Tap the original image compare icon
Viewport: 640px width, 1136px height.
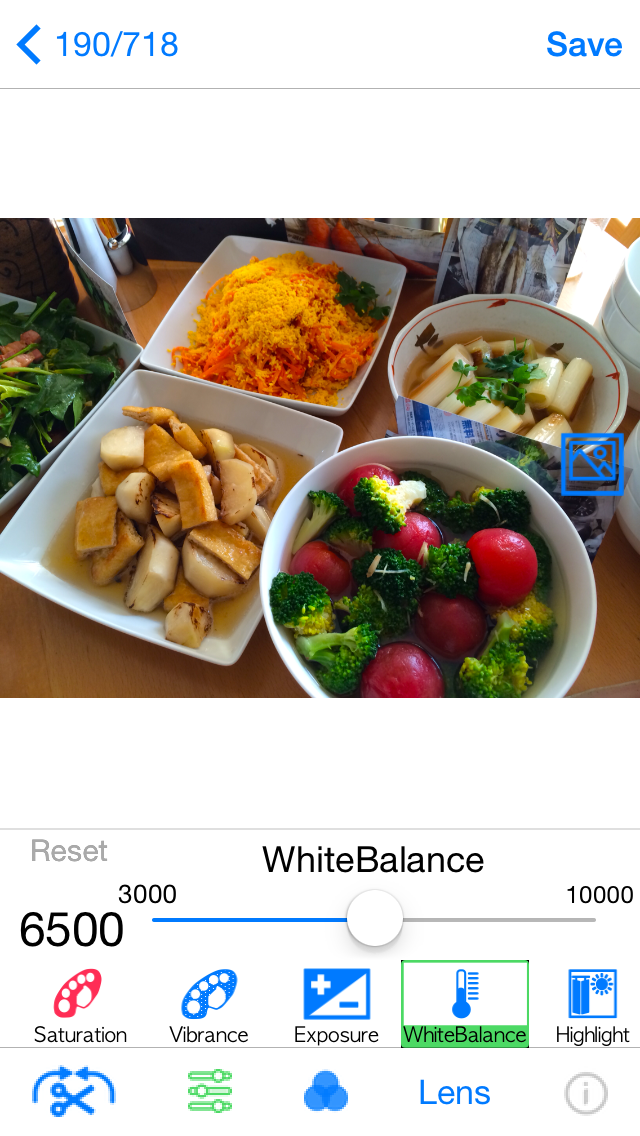tap(592, 464)
